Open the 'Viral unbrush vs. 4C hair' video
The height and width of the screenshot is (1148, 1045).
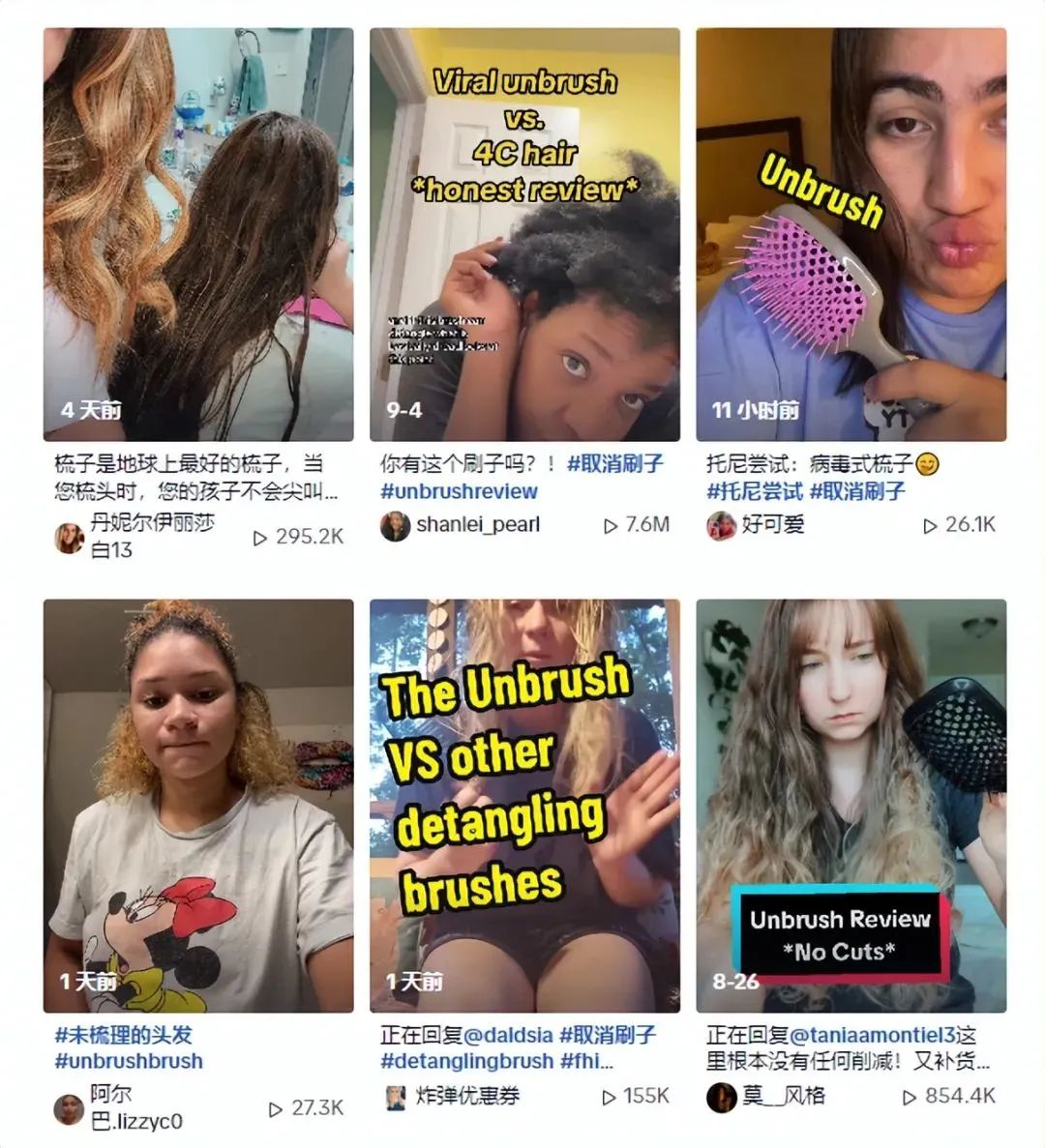pyautogui.click(x=524, y=234)
